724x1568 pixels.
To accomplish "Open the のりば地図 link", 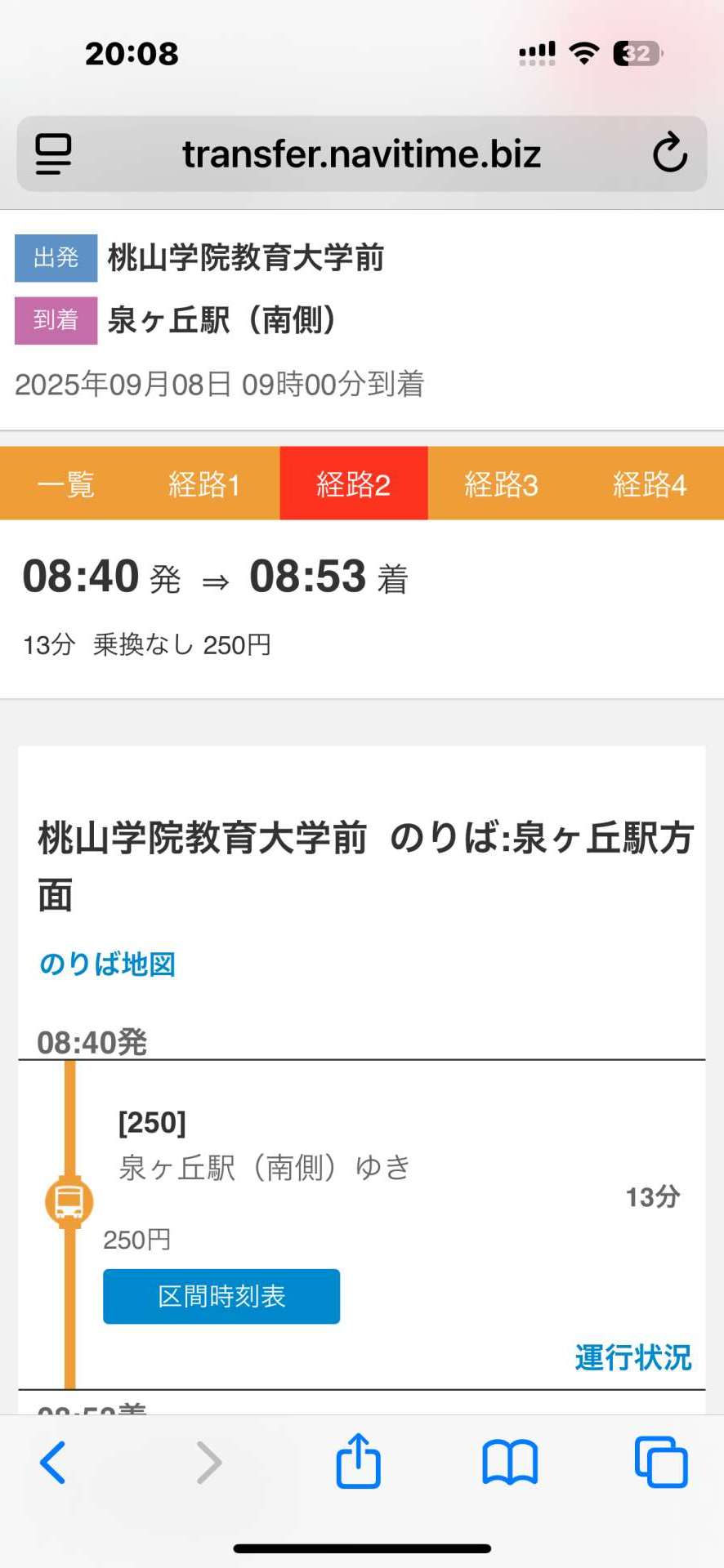I will [x=107, y=964].
